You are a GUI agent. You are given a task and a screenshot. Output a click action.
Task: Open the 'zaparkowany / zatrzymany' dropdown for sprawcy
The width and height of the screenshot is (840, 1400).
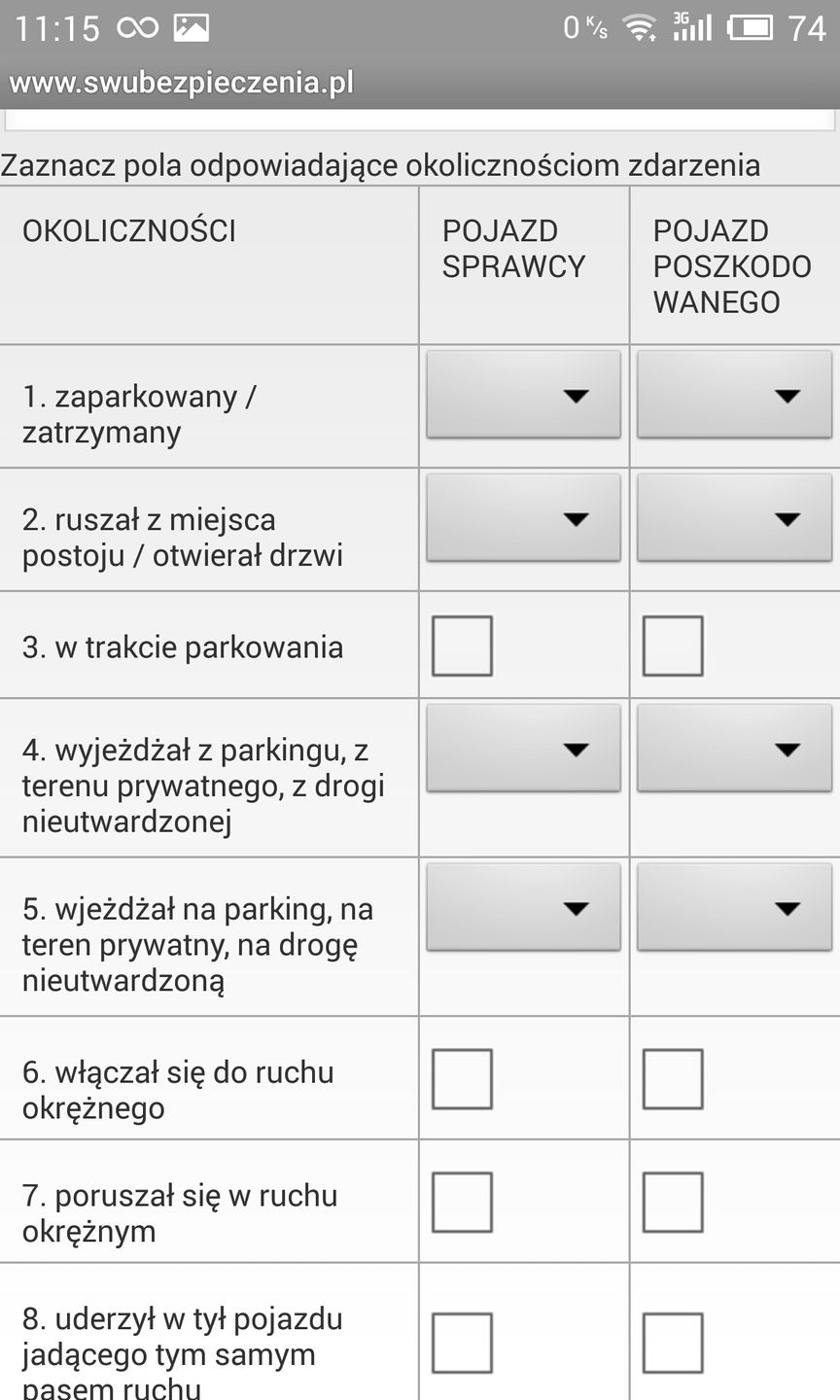pos(522,395)
